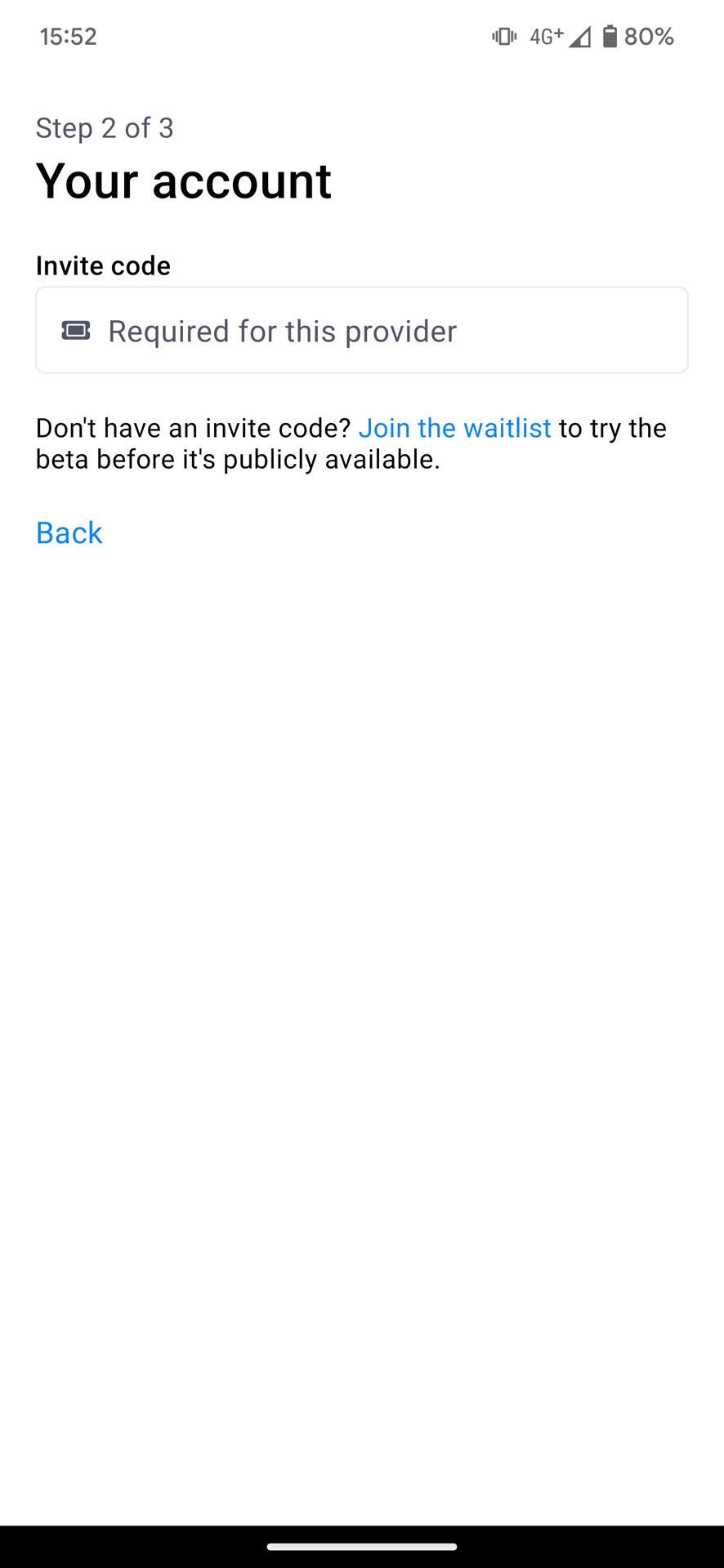The height and width of the screenshot is (1568, 724).
Task: Focus the Invite code input field
Action: (361, 331)
